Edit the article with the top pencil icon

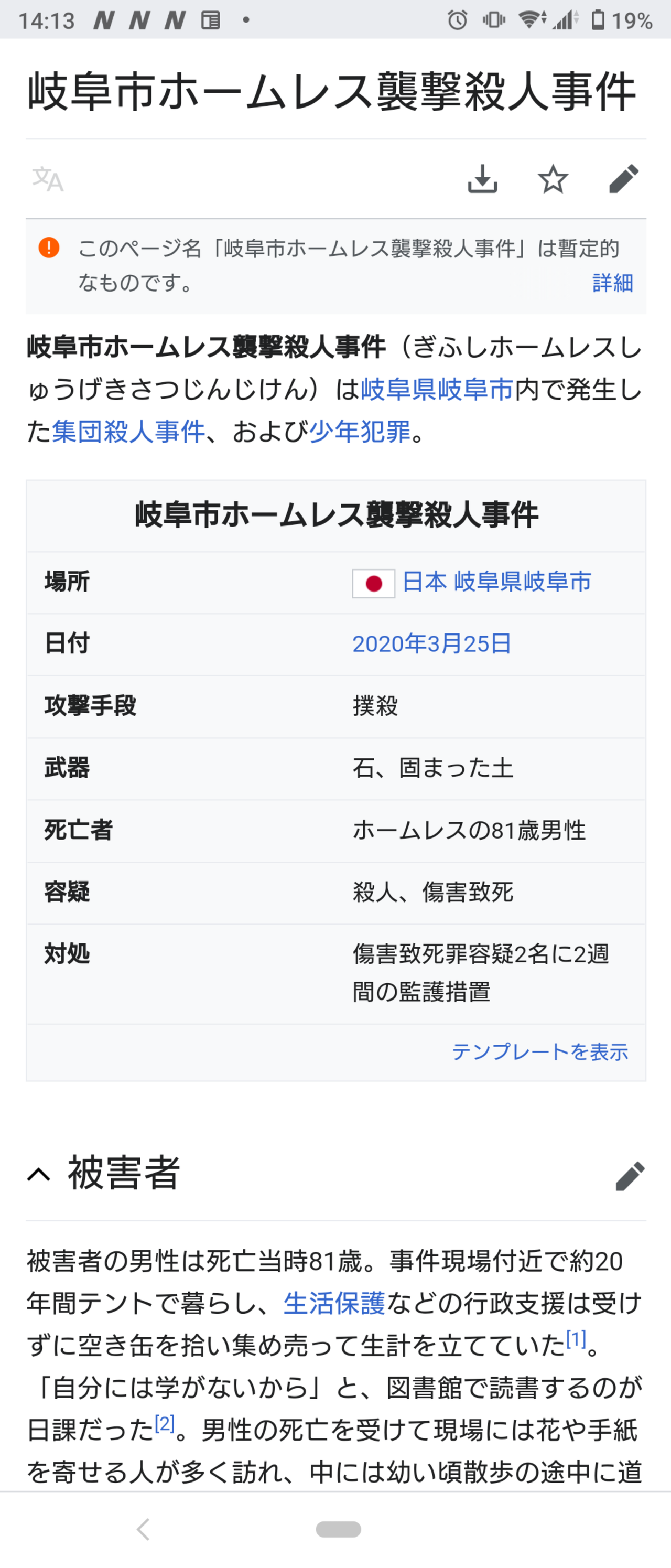[624, 179]
